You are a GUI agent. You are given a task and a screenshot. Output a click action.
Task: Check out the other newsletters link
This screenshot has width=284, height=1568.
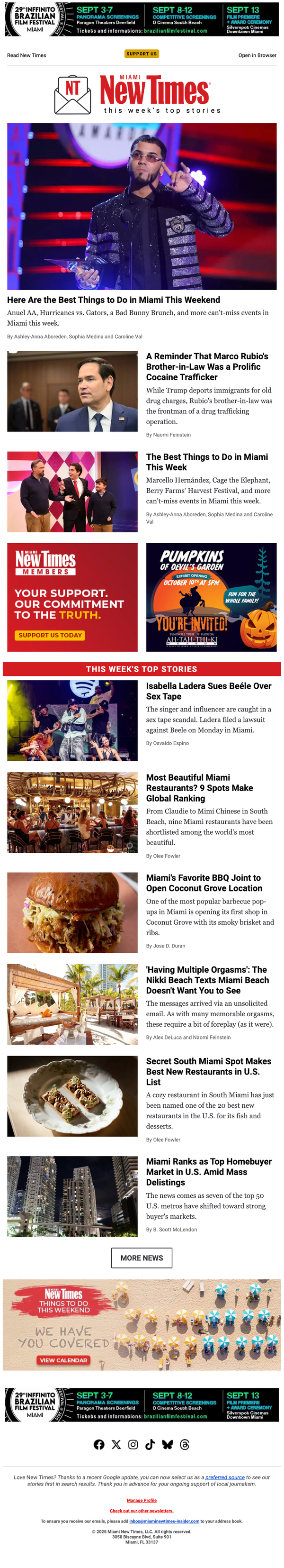tap(142, 1511)
